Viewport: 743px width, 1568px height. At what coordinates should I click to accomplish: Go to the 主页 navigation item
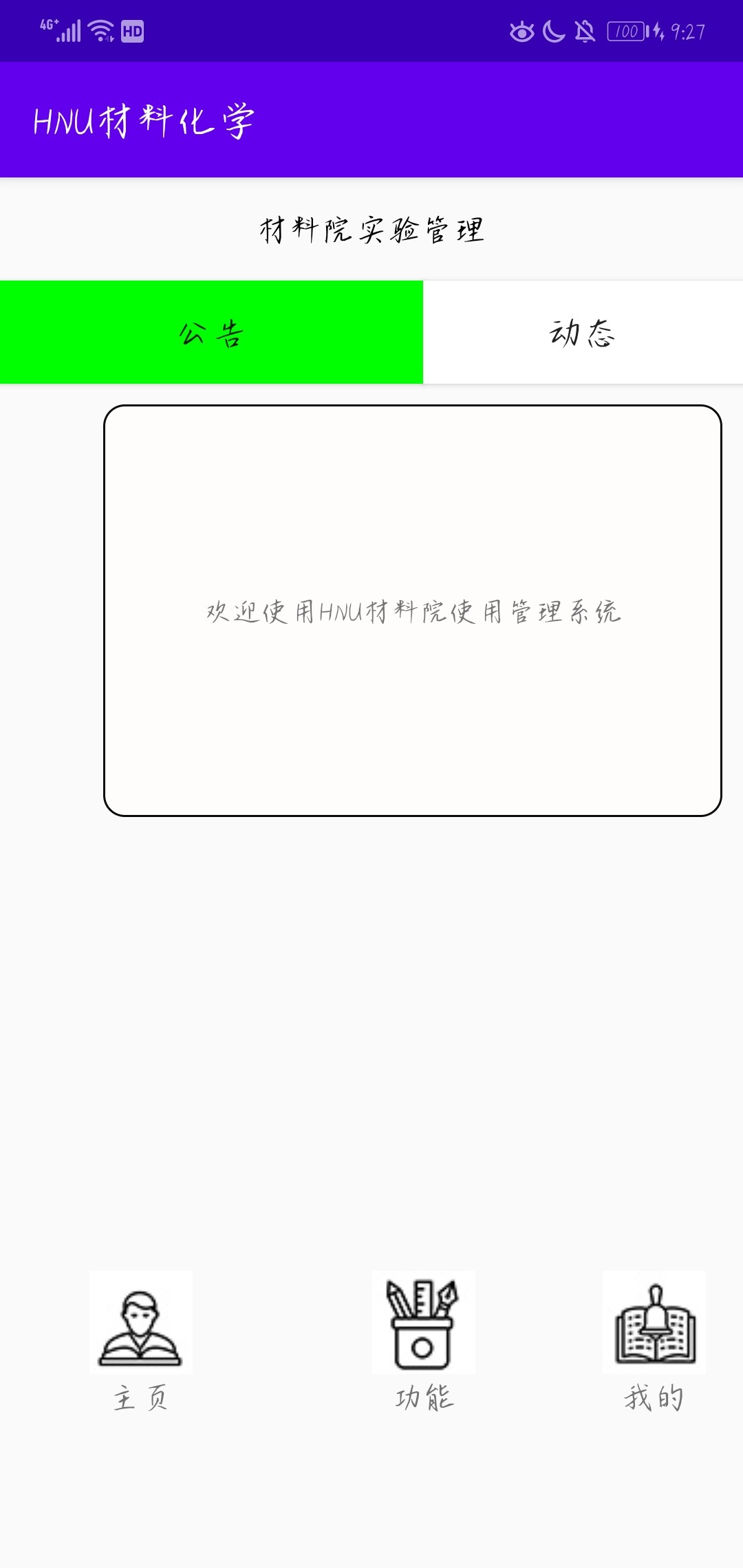pos(141,1341)
